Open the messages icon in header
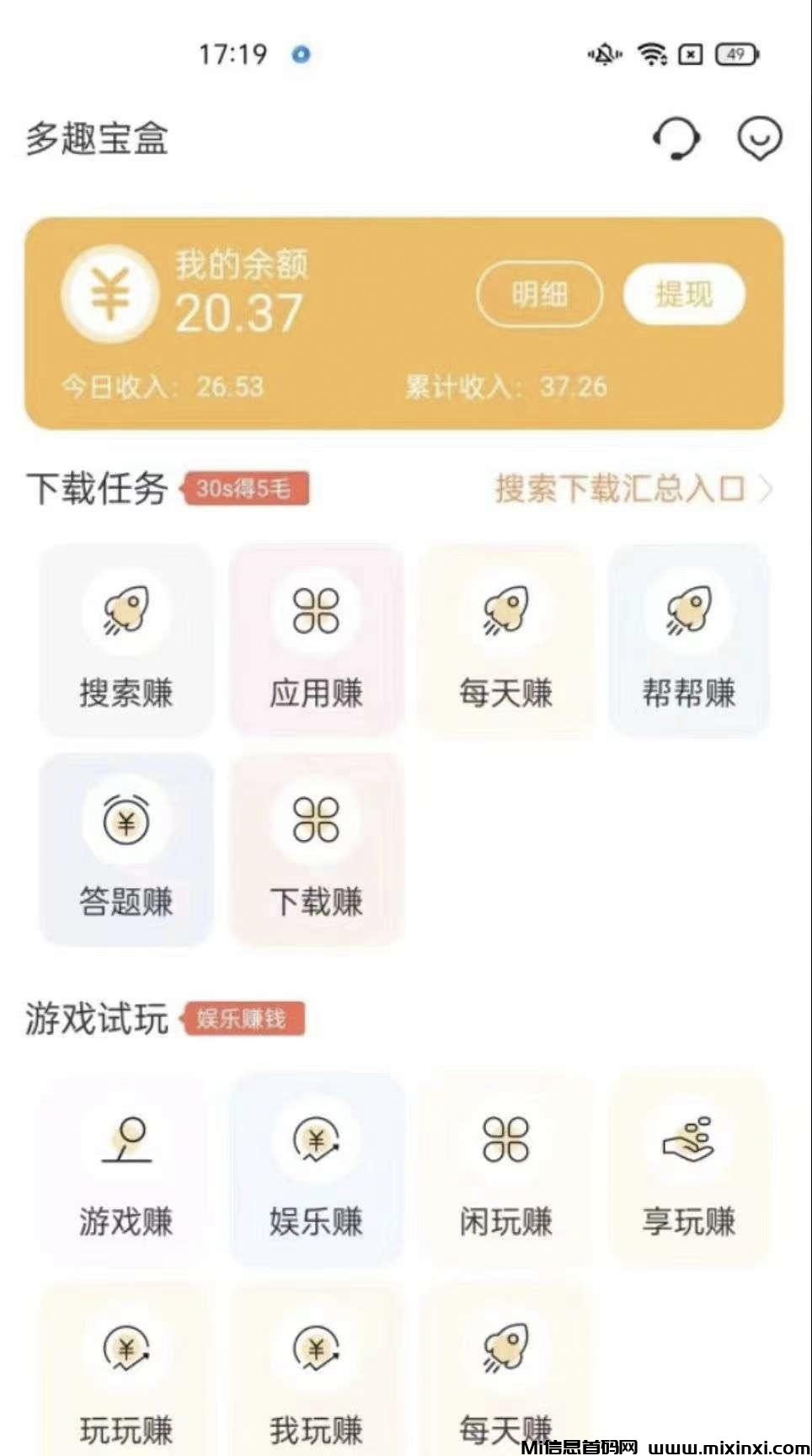Image resolution: width=812 pixels, height=1456 pixels. 759,139
